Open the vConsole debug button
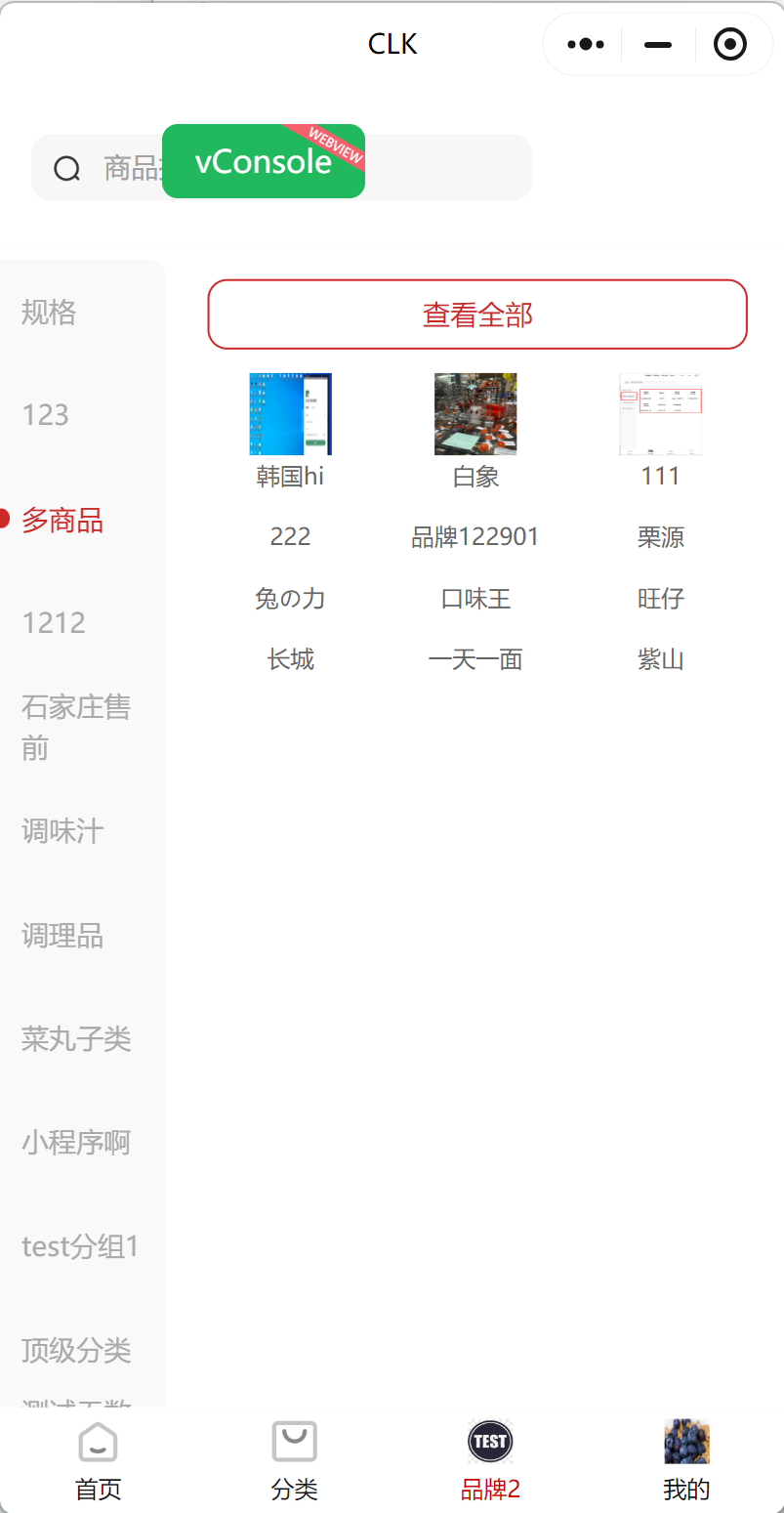The width and height of the screenshot is (784, 1513). (x=263, y=161)
